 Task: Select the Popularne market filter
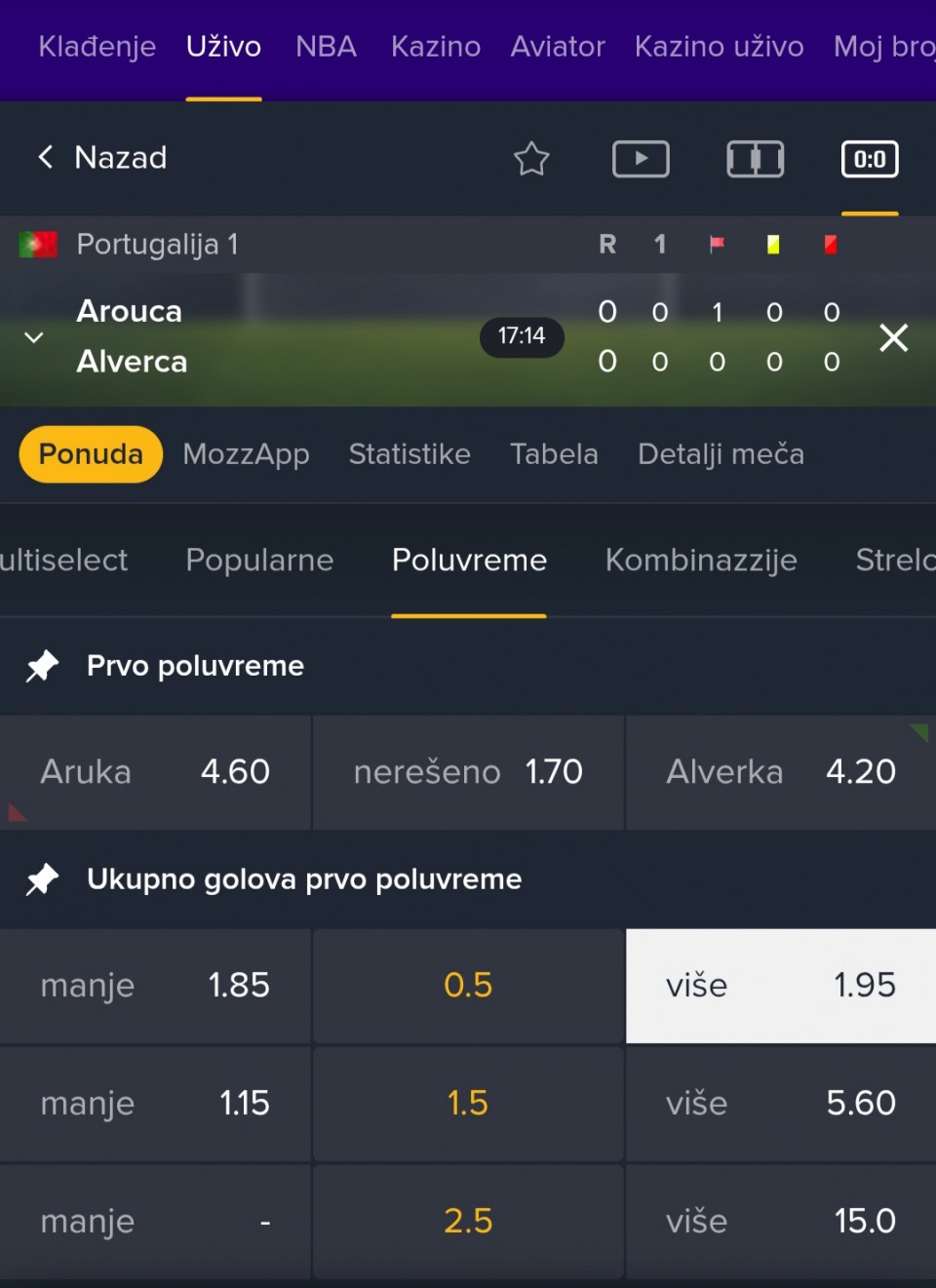tap(259, 561)
